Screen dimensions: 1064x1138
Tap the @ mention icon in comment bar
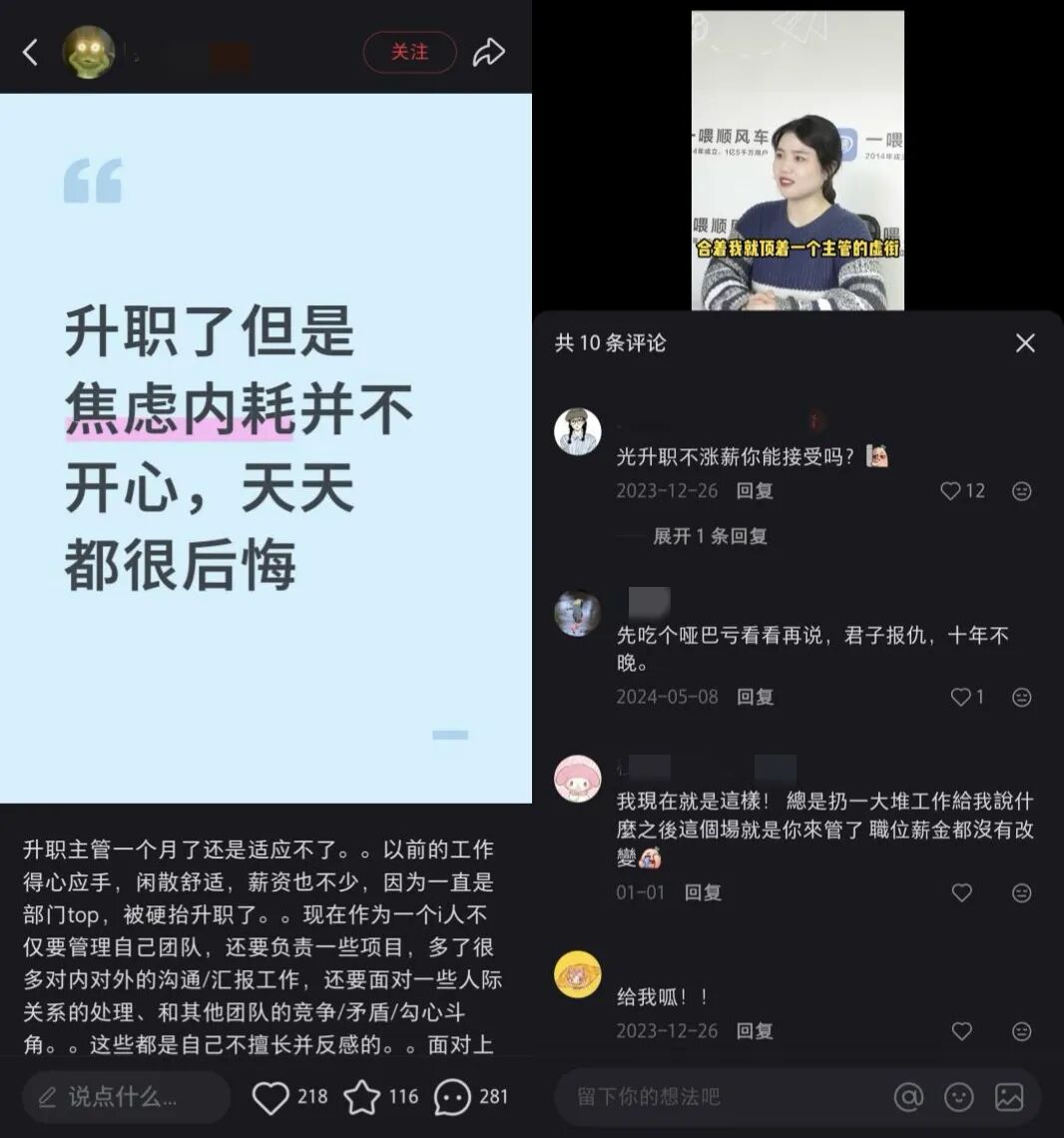pos(908,1097)
